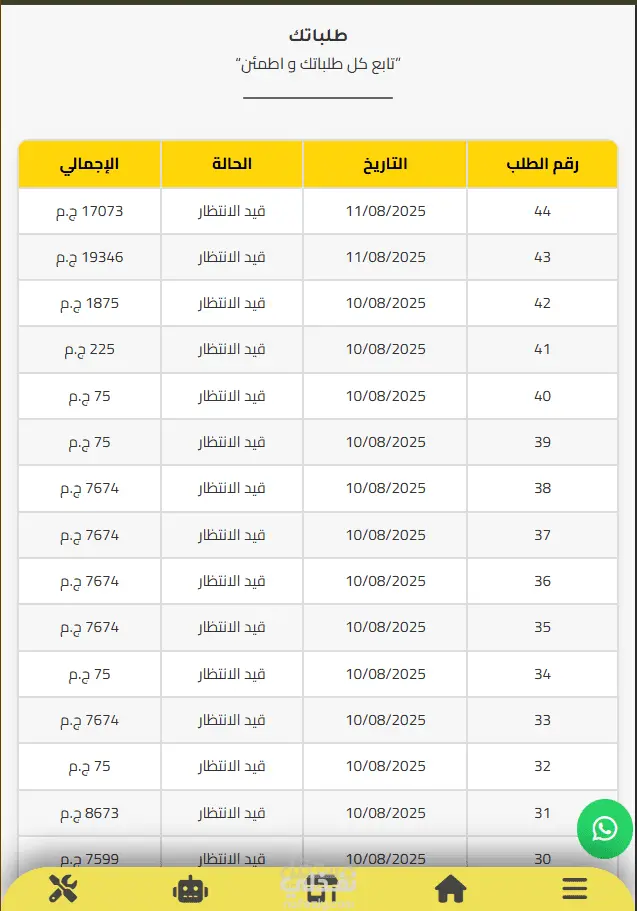
Task: Open the WhatsApp chat floating button
Action: (604, 828)
